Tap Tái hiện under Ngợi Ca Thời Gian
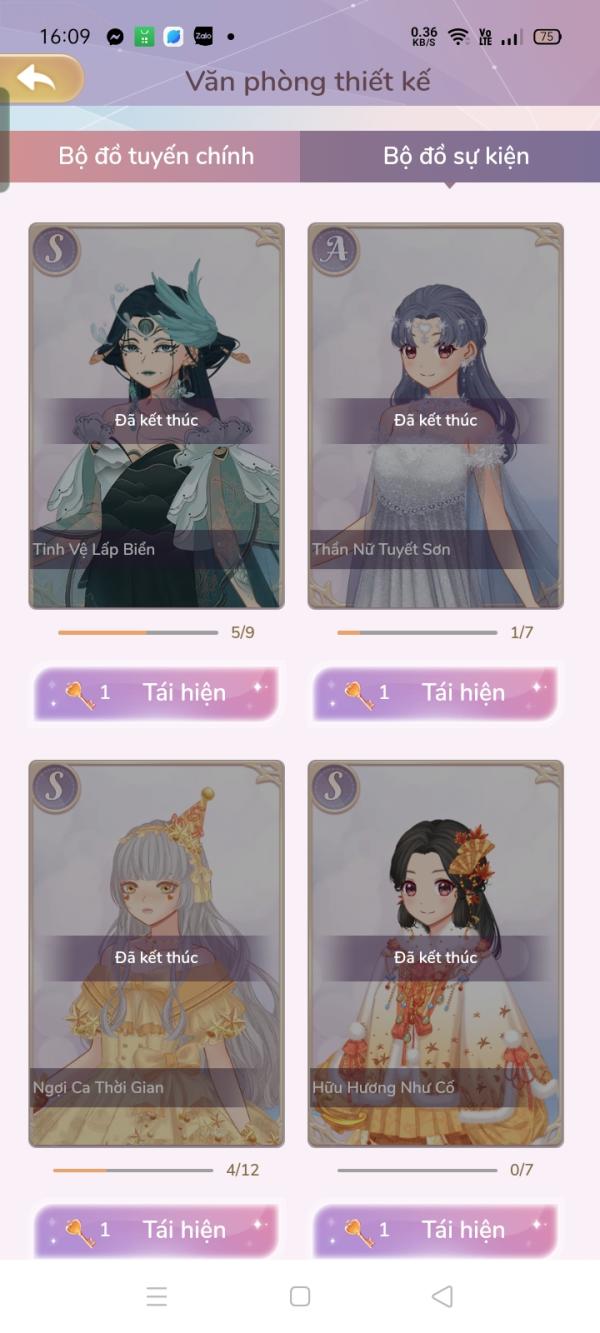The height and width of the screenshot is (1333, 600). pos(156,1230)
